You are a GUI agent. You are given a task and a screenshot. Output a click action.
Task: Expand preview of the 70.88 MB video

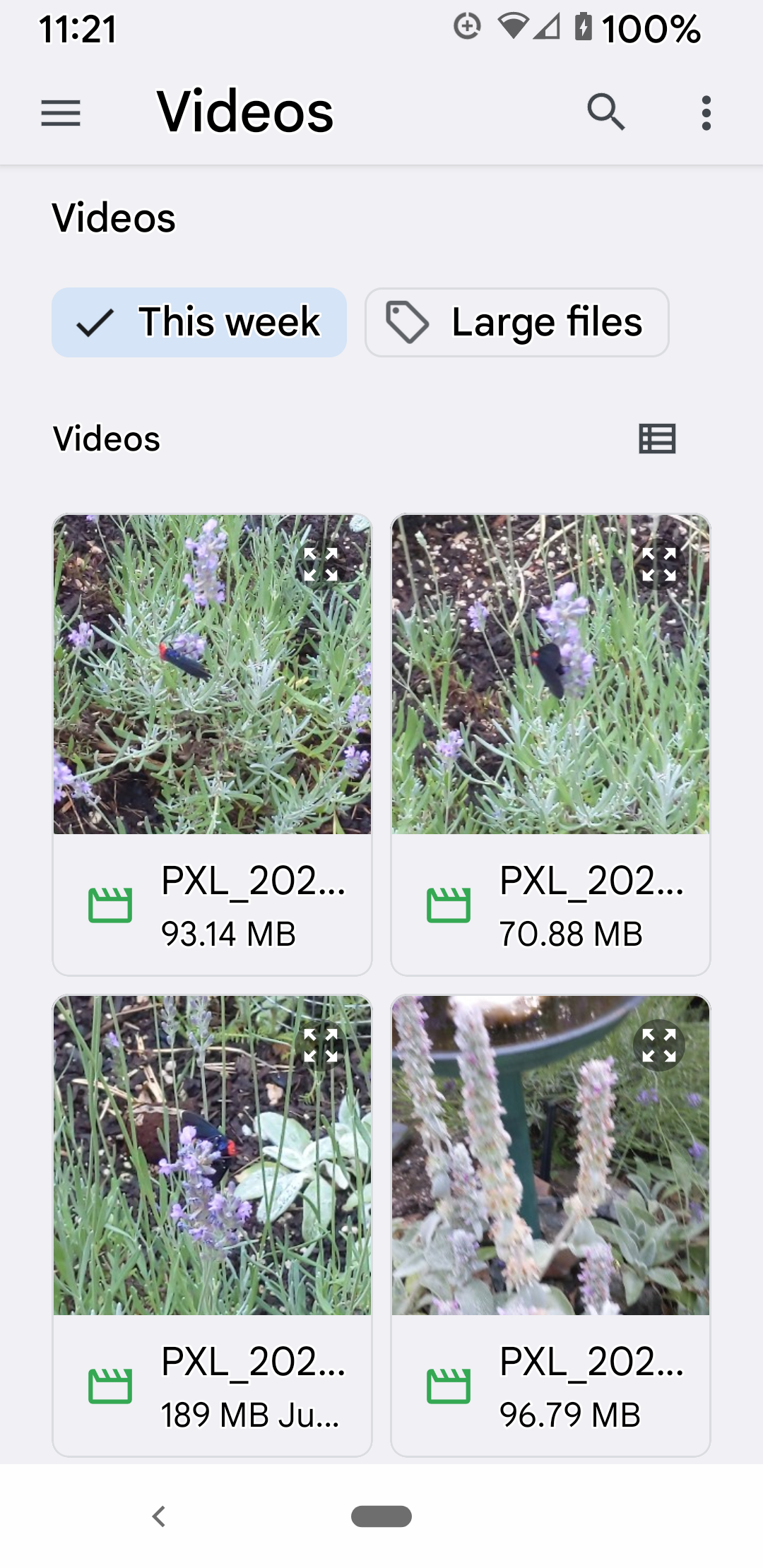coord(659,565)
